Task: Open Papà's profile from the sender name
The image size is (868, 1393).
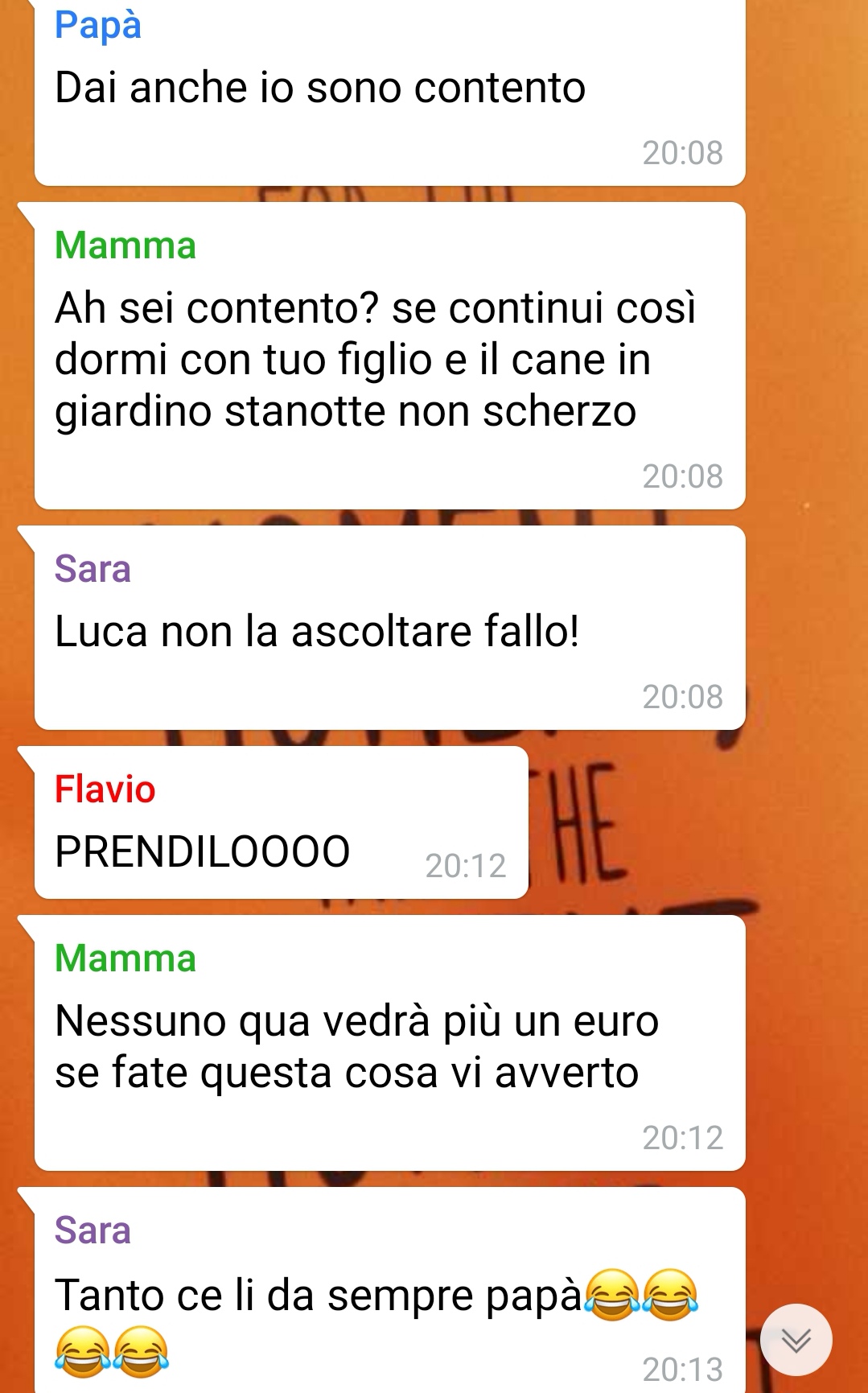Action: 97,24
